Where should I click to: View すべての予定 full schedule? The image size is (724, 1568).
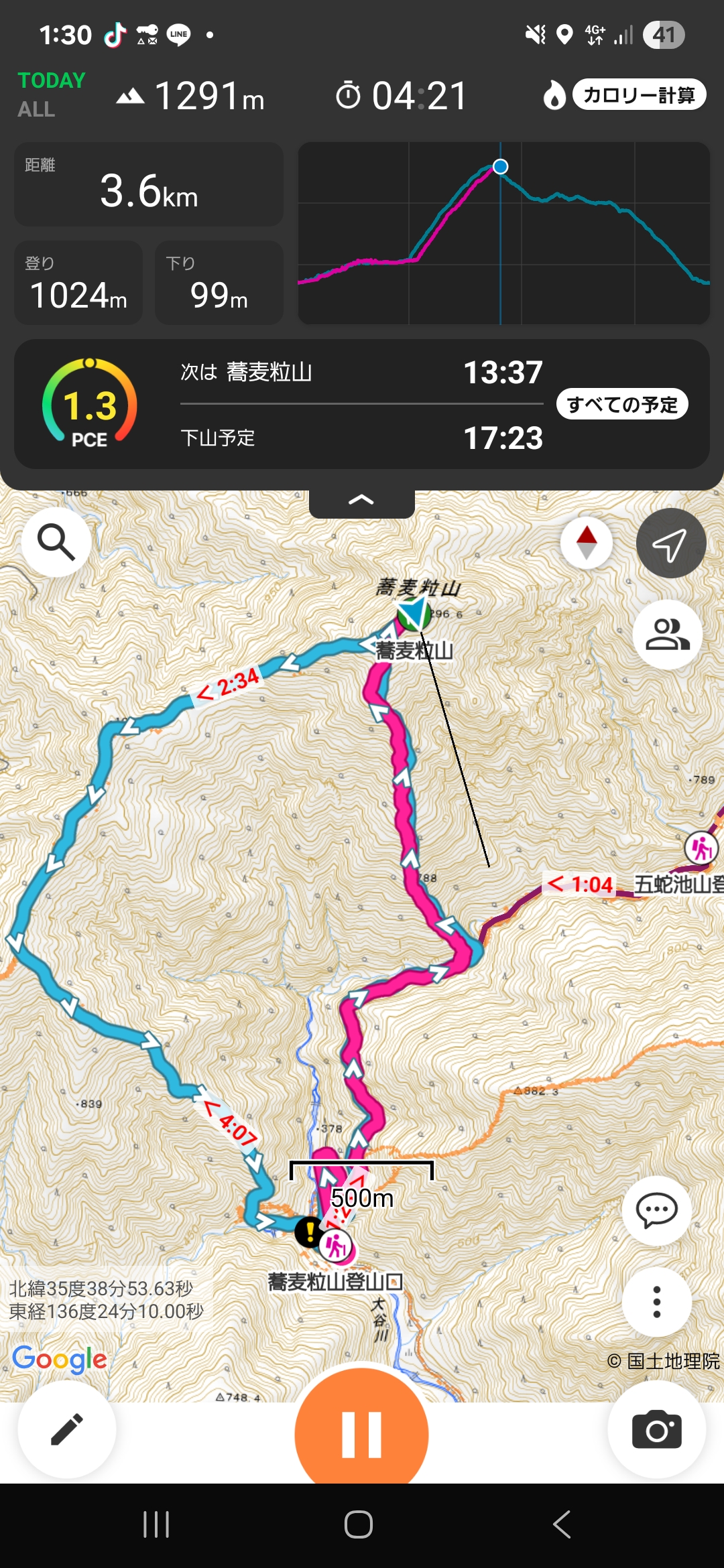(622, 404)
